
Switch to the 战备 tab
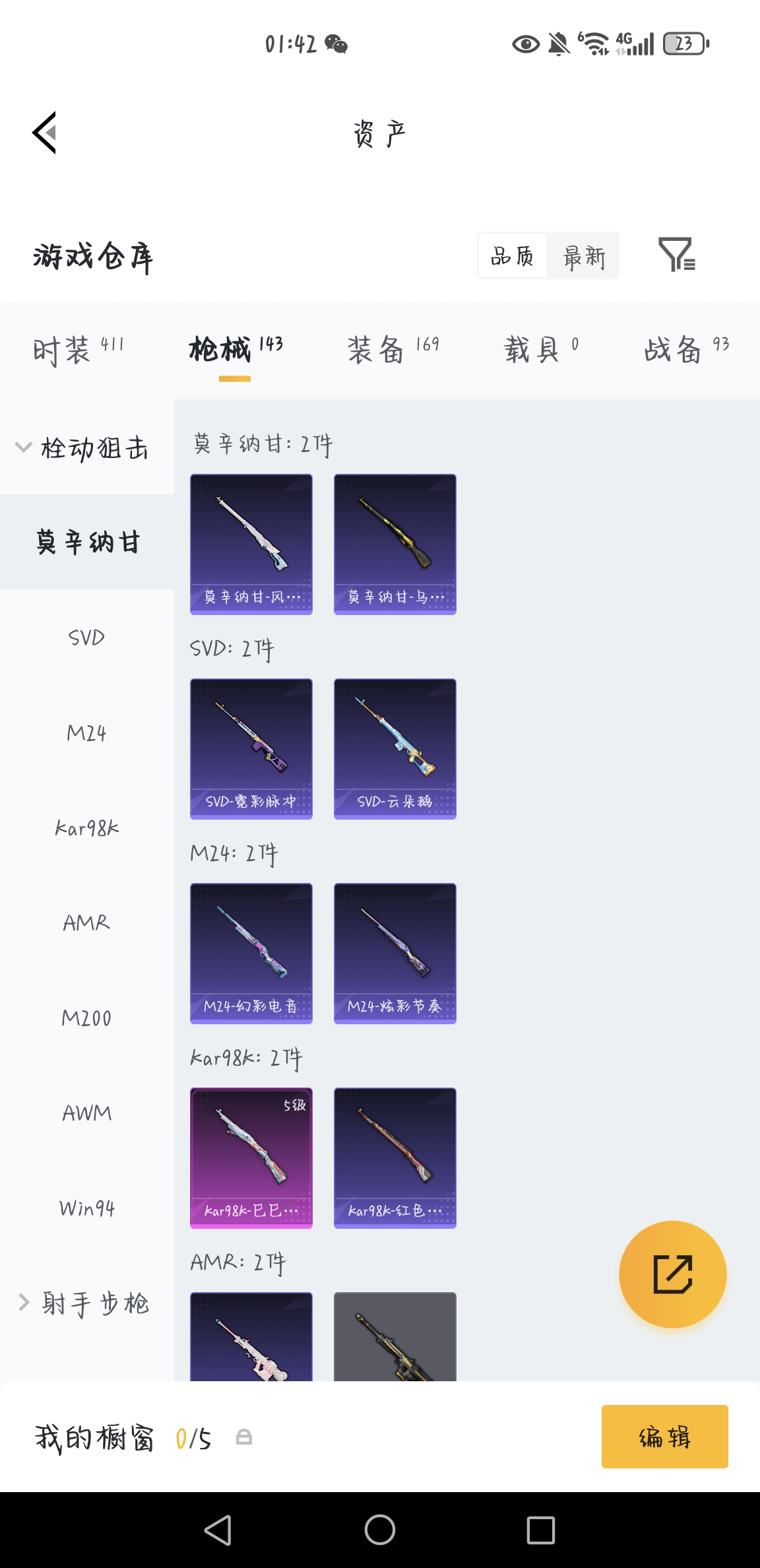click(686, 349)
